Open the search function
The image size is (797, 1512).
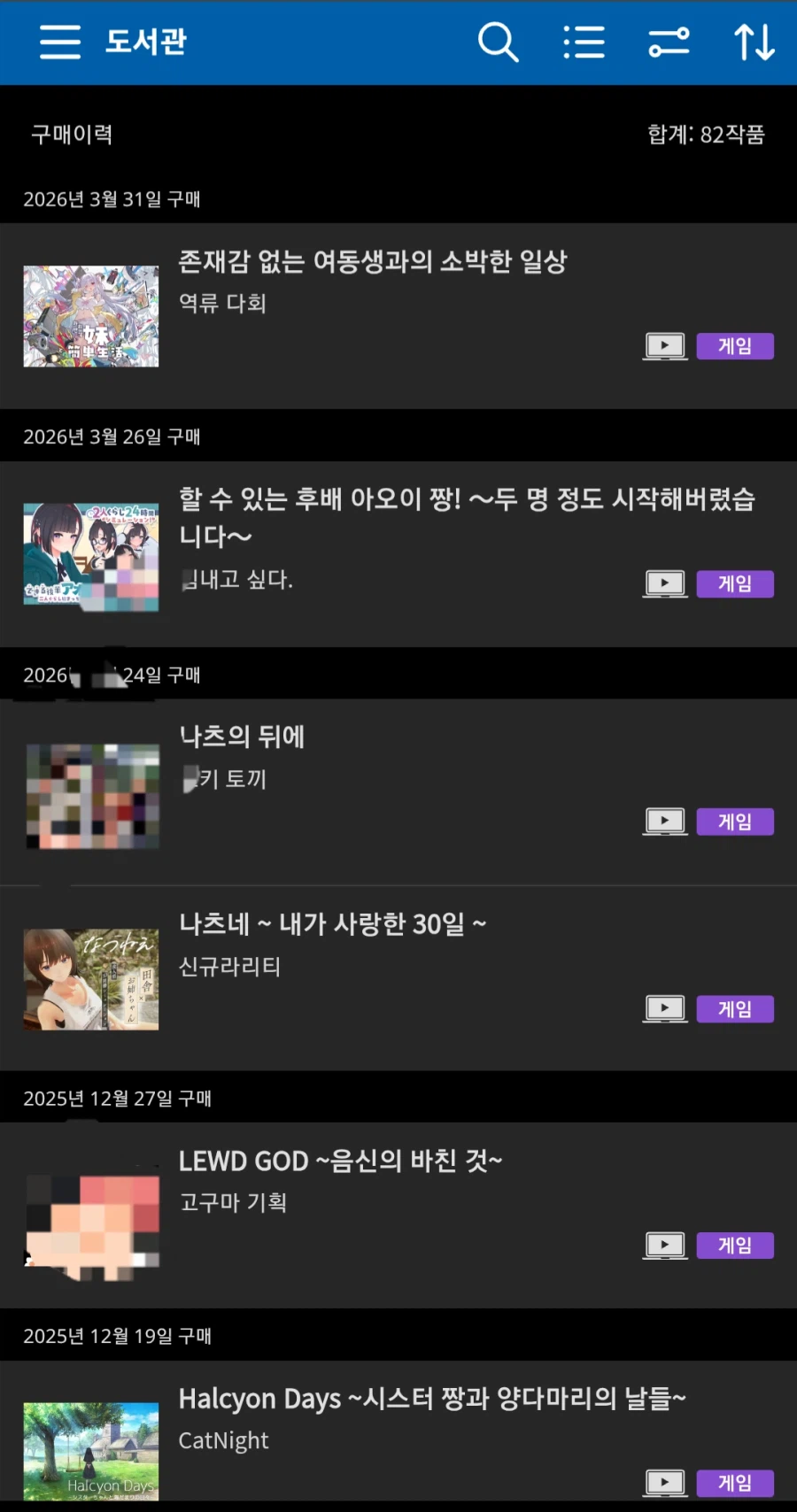498,42
